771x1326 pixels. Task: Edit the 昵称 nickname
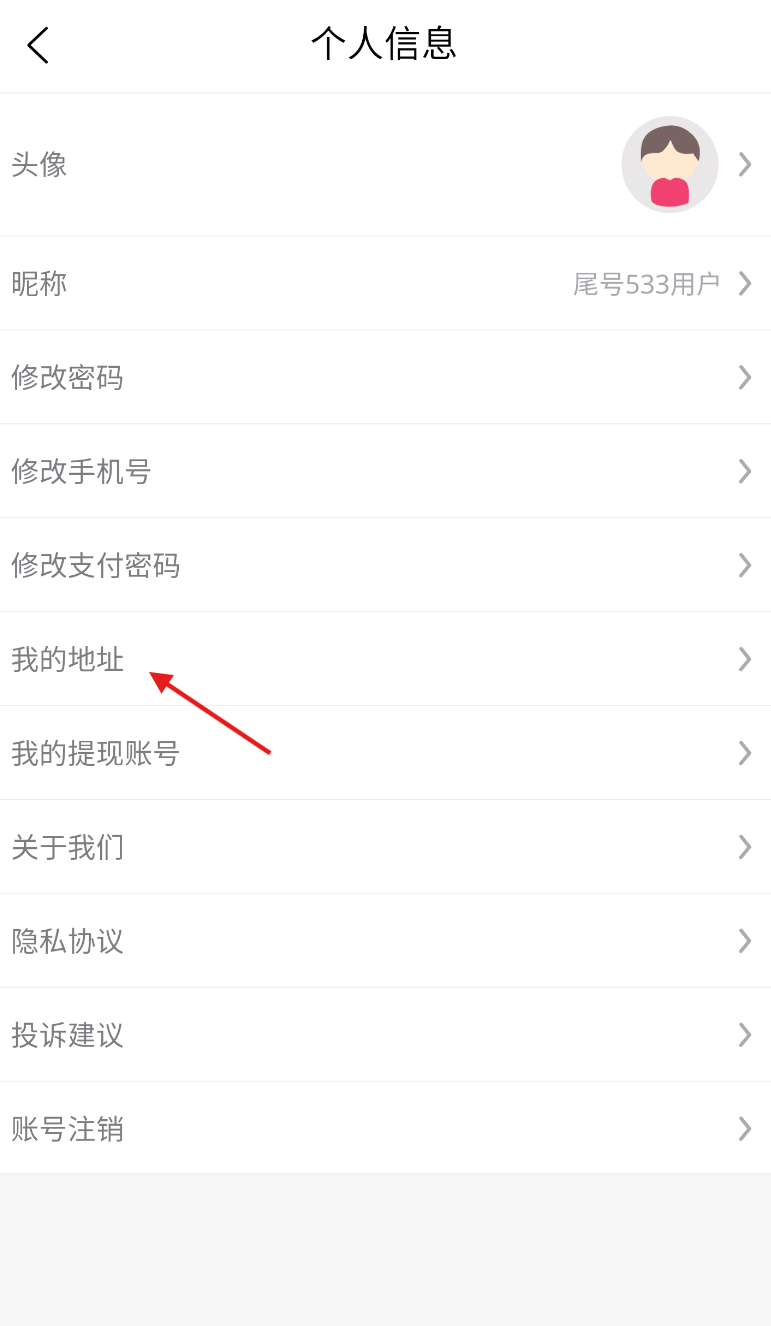[385, 284]
